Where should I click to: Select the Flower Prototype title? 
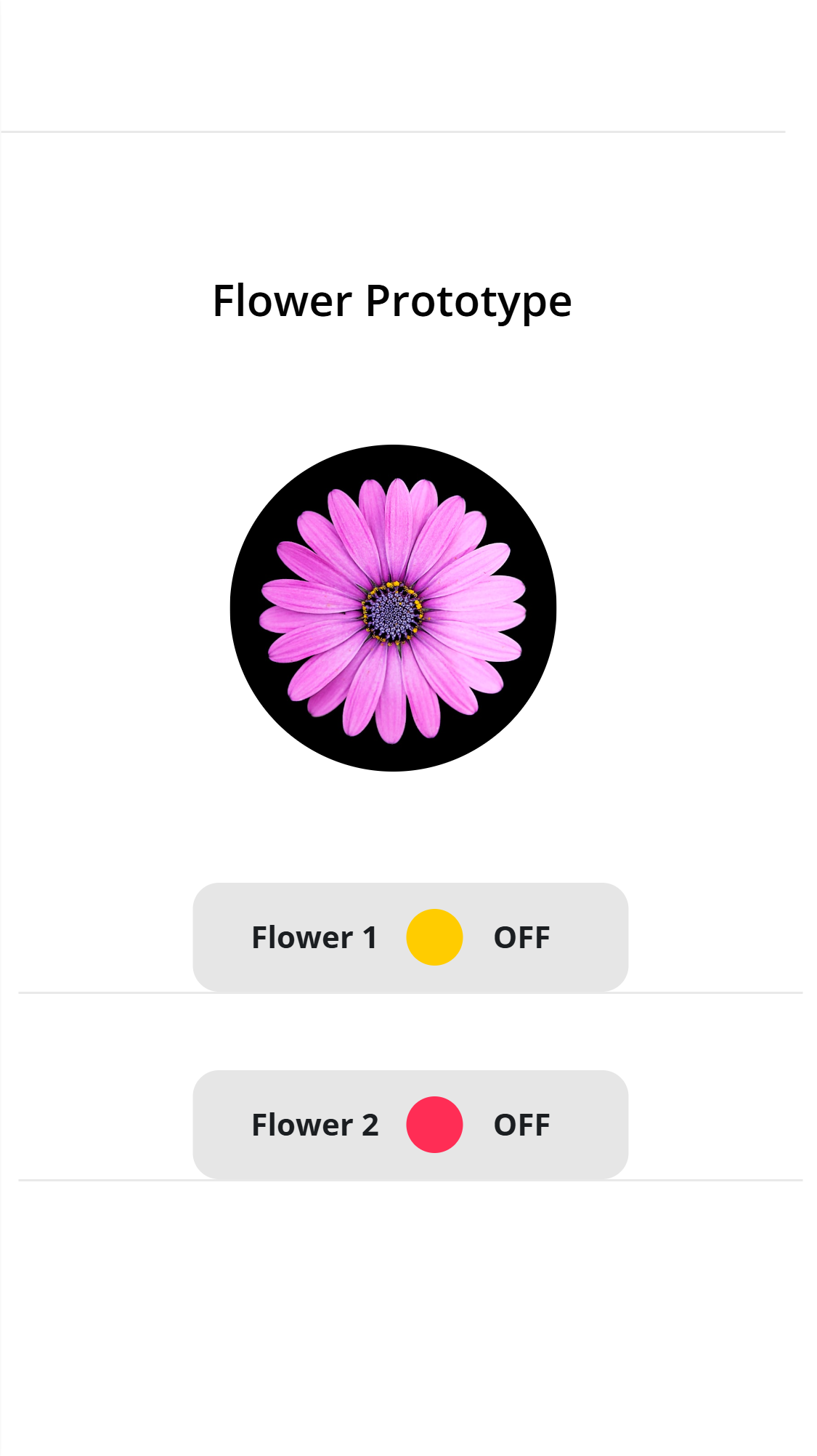392,301
